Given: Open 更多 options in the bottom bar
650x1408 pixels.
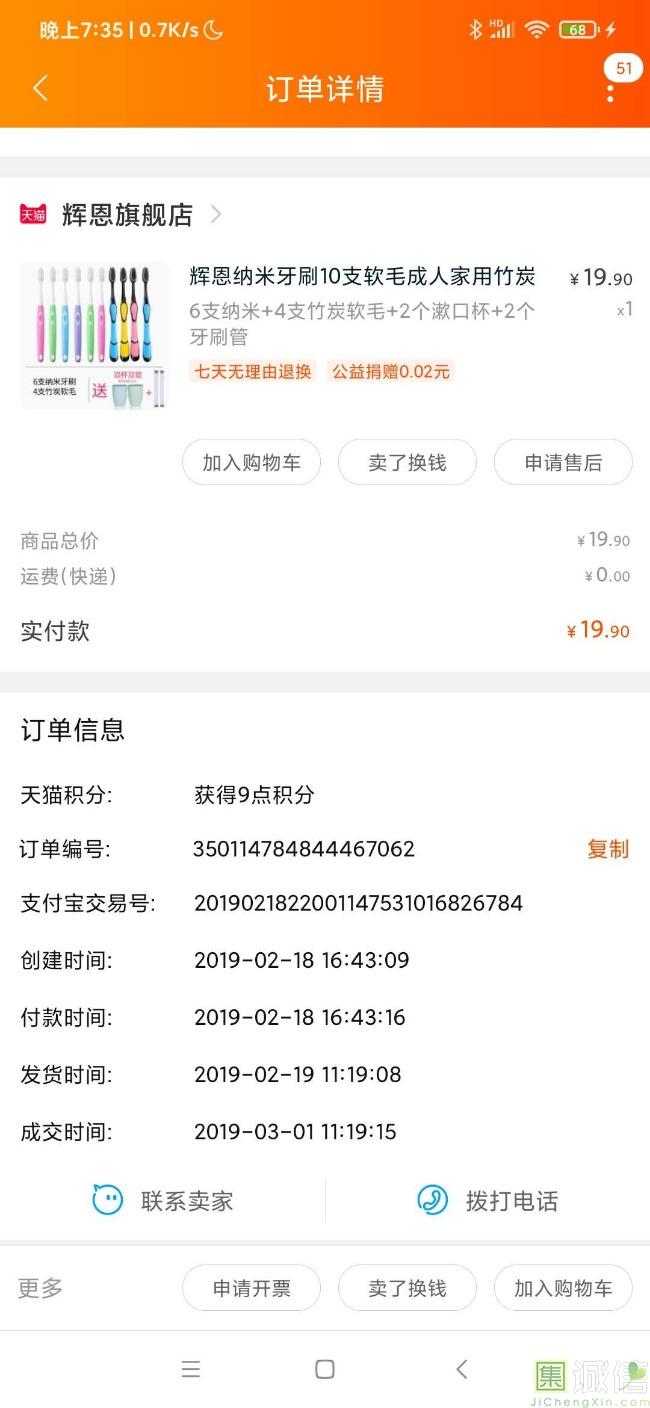Looking at the screenshot, I should click(x=41, y=1288).
